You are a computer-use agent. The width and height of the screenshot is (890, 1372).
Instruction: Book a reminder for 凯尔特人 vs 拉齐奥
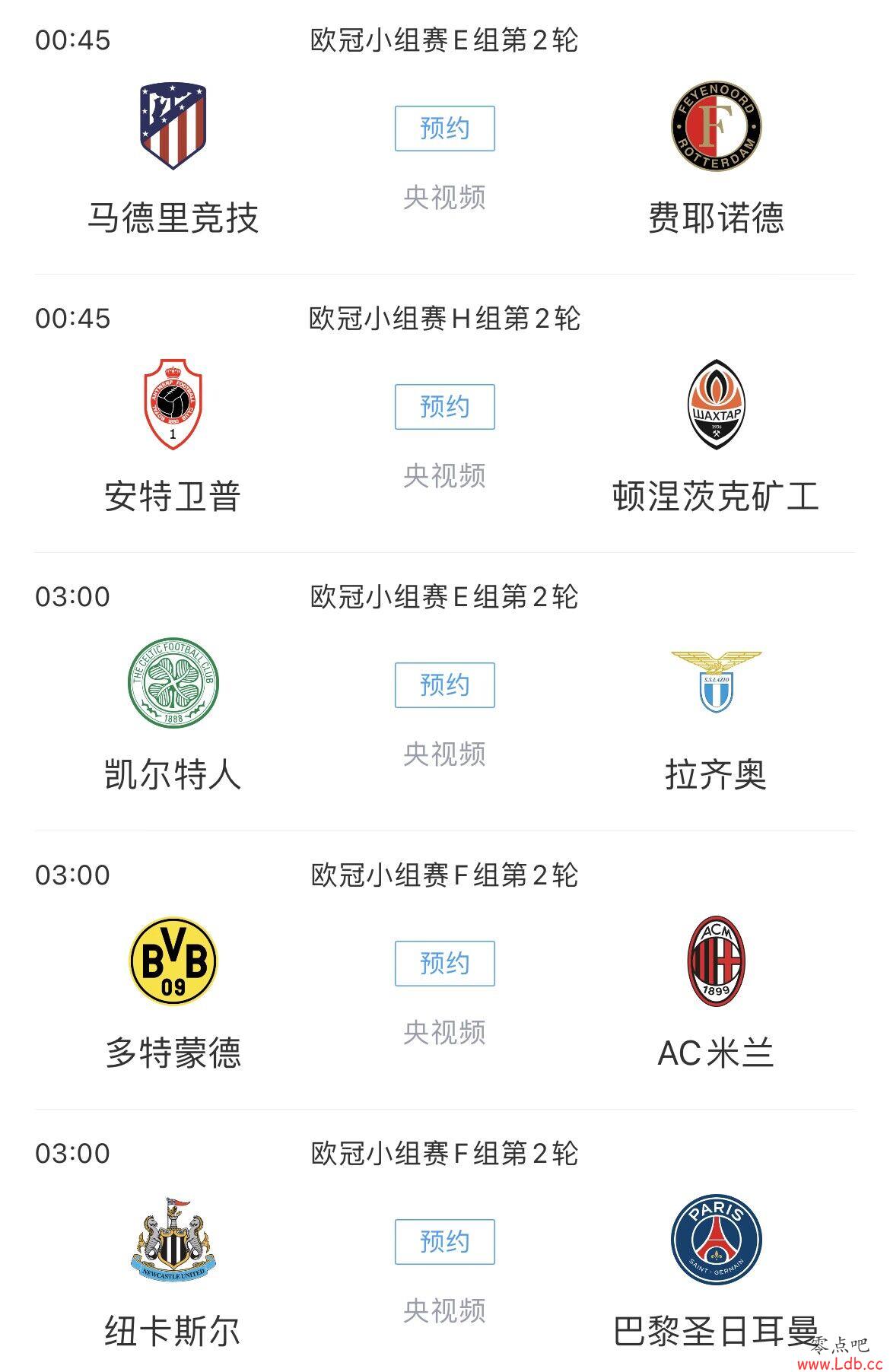[x=444, y=685]
